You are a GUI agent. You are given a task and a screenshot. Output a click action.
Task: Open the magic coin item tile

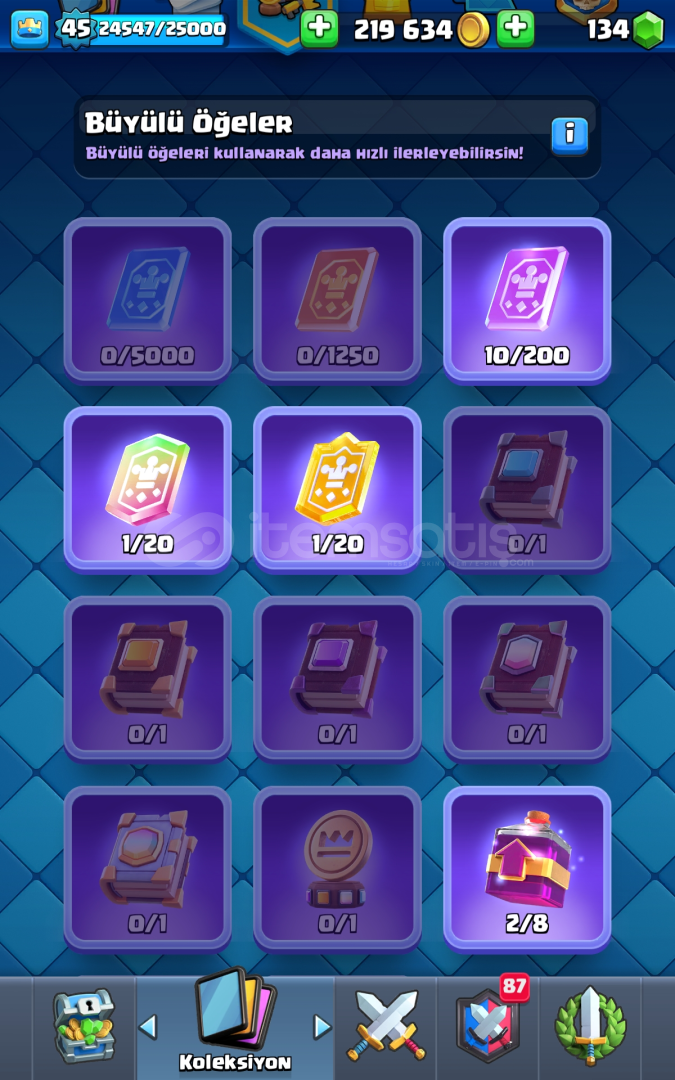338,869
